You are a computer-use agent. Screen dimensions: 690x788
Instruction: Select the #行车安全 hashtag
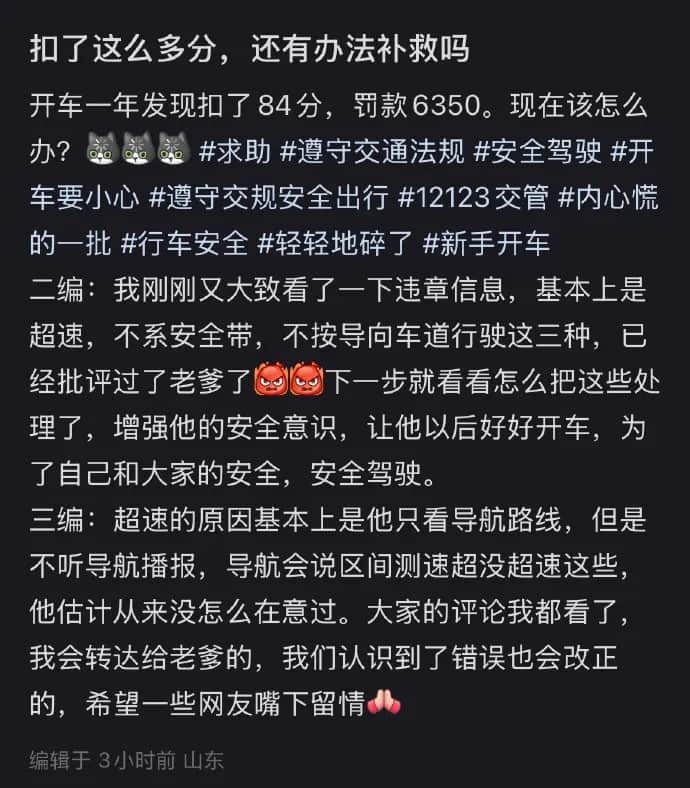185,243
